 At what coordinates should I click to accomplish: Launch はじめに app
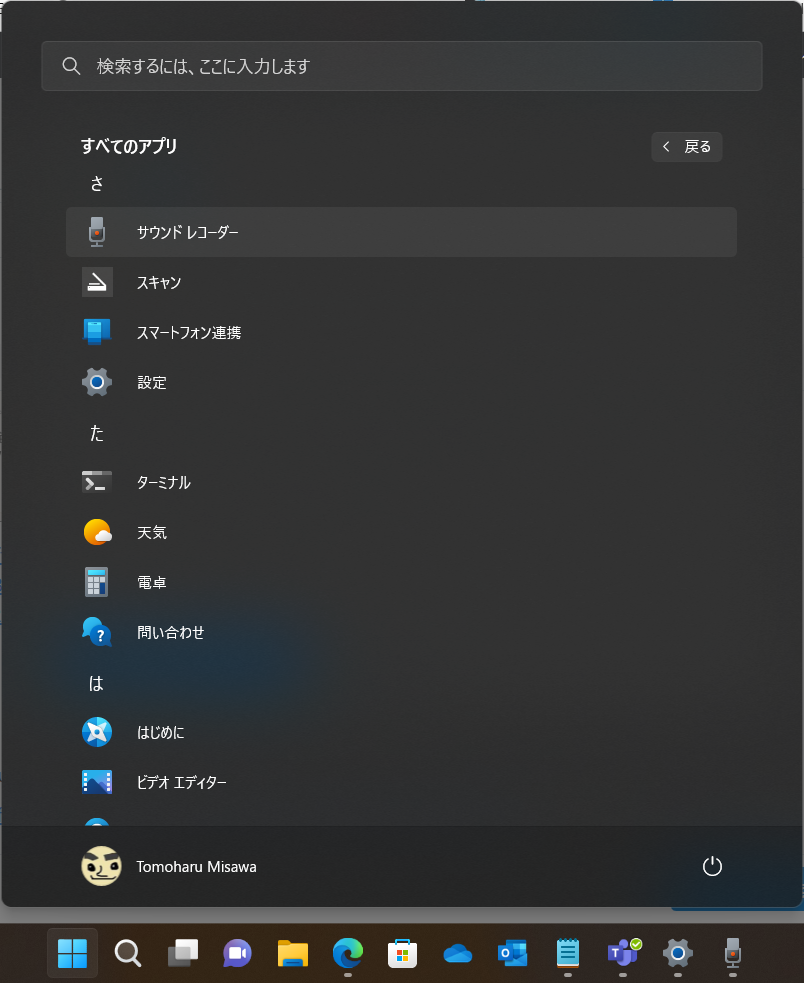tap(401, 732)
